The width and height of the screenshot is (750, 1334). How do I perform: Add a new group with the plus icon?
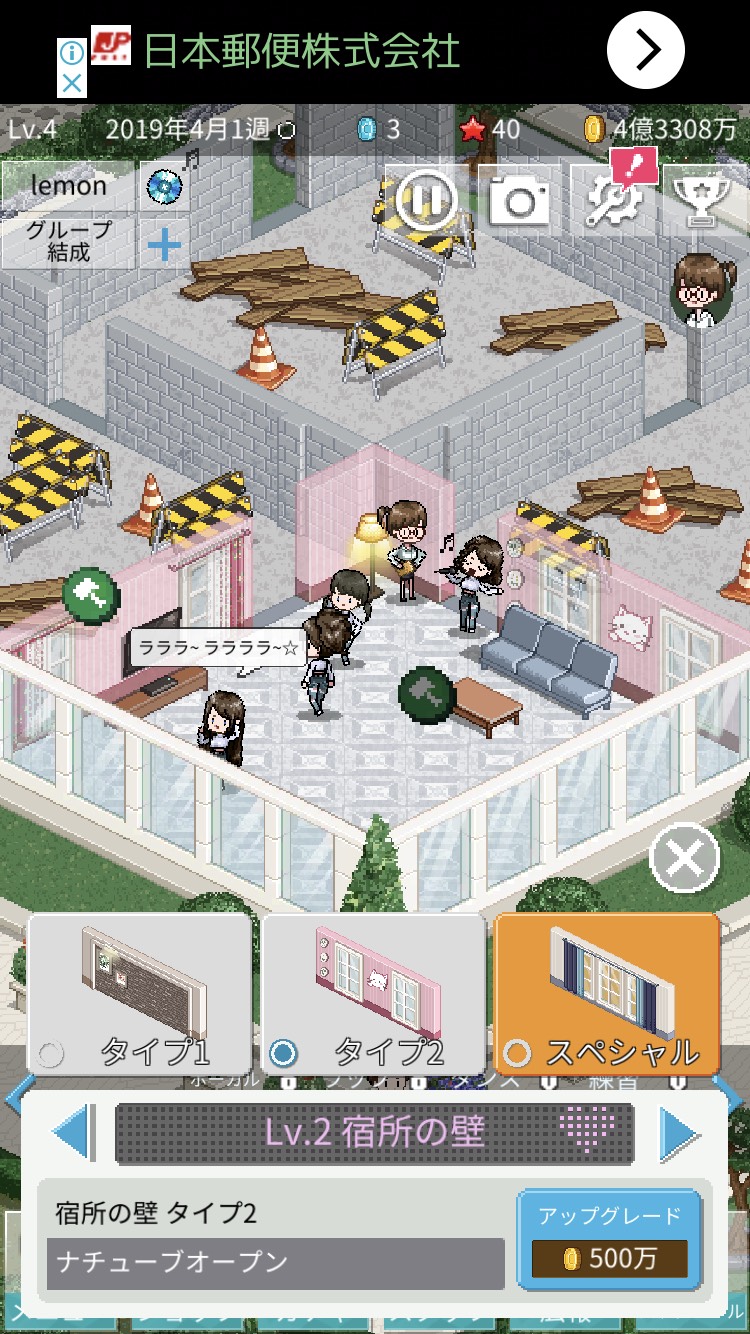click(165, 243)
